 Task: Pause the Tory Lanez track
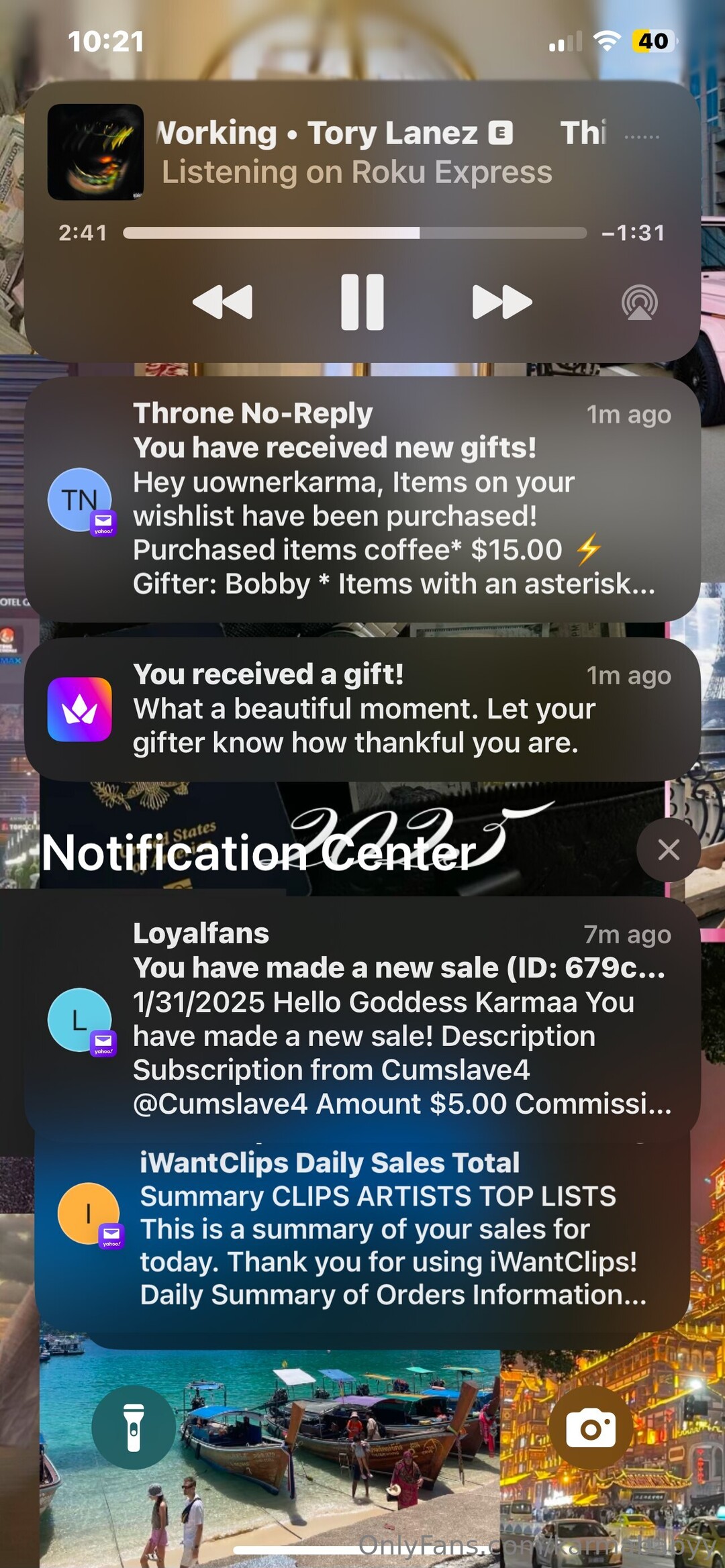click(x=362, y=302)
